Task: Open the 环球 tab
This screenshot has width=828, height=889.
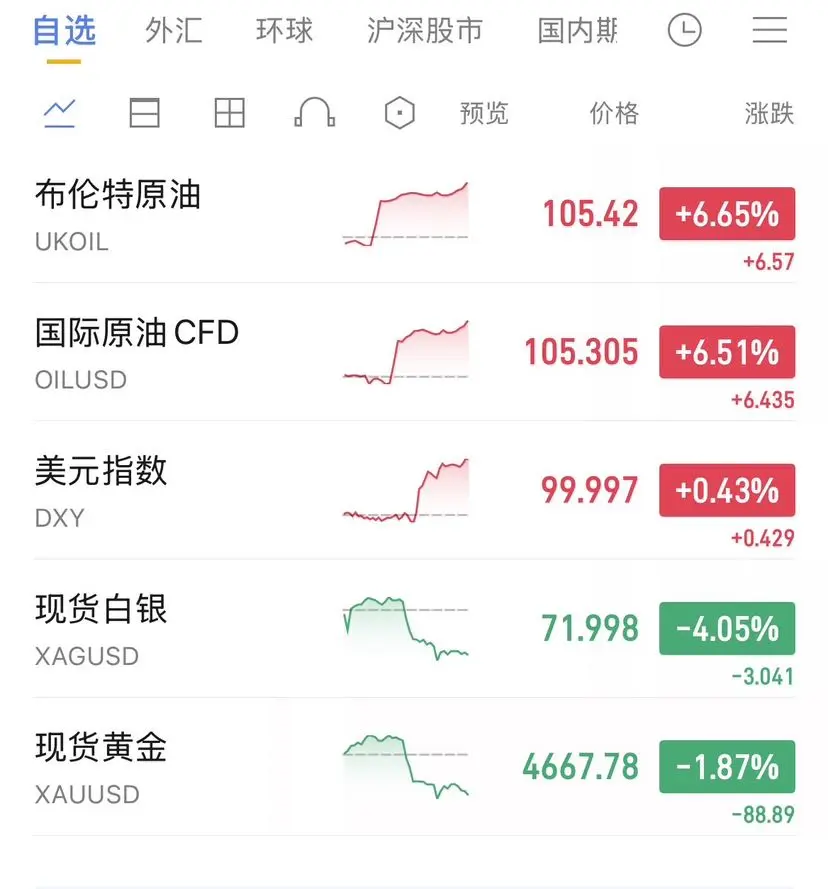Action: click(284, 31)
